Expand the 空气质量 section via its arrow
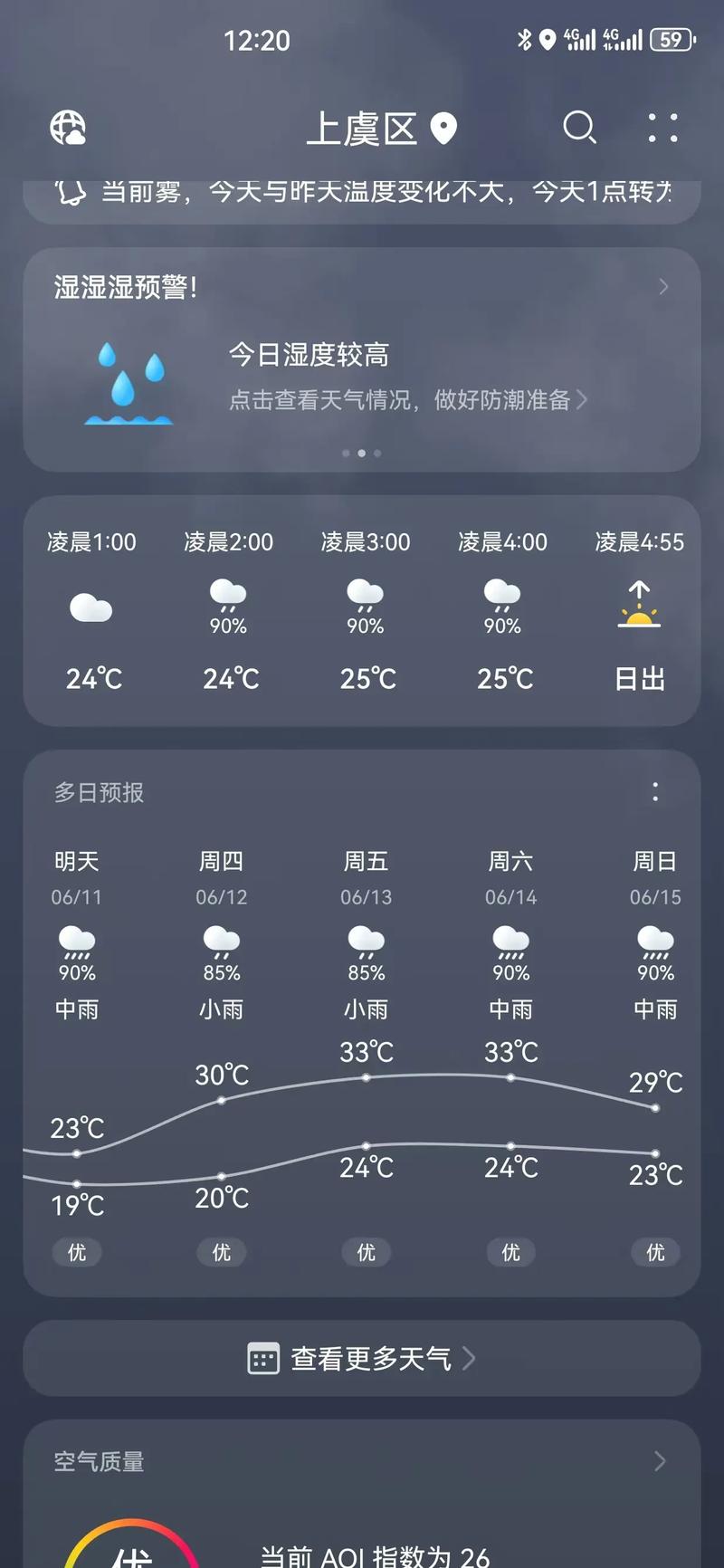This screenshot has height=1568, width=724. [660, 1460]
